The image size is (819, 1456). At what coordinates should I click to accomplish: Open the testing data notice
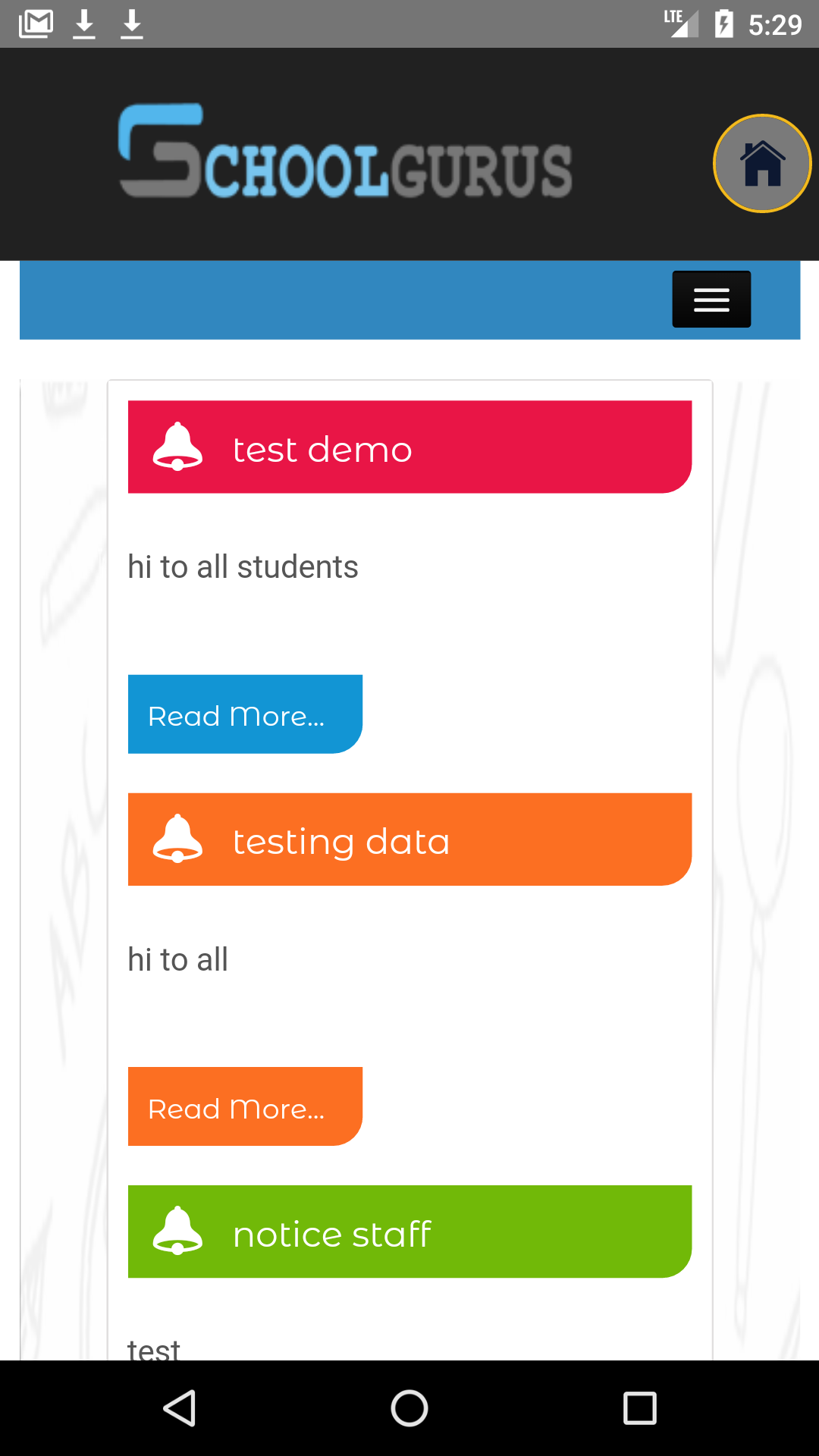(409, 839)
